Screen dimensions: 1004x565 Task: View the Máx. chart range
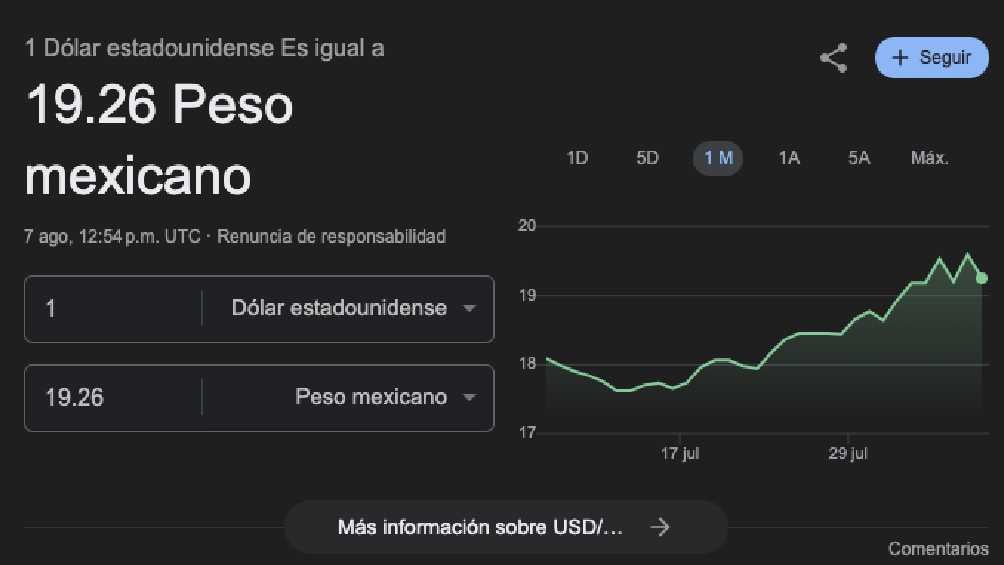click(x=929, y=158)
